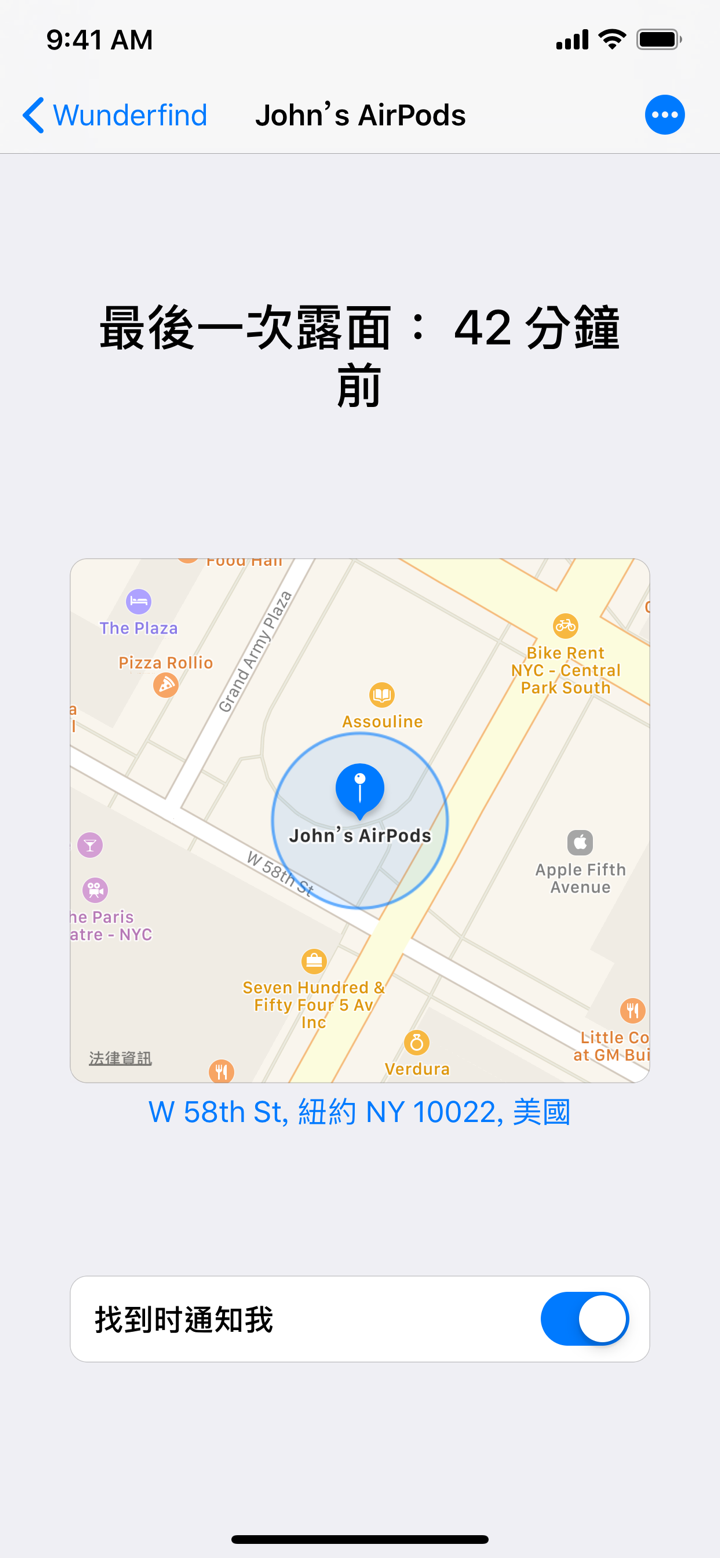Tap the Bike Rent NYC bicycle icon
This screenshot has height=1558, width=720.
(x=565, y=624)
